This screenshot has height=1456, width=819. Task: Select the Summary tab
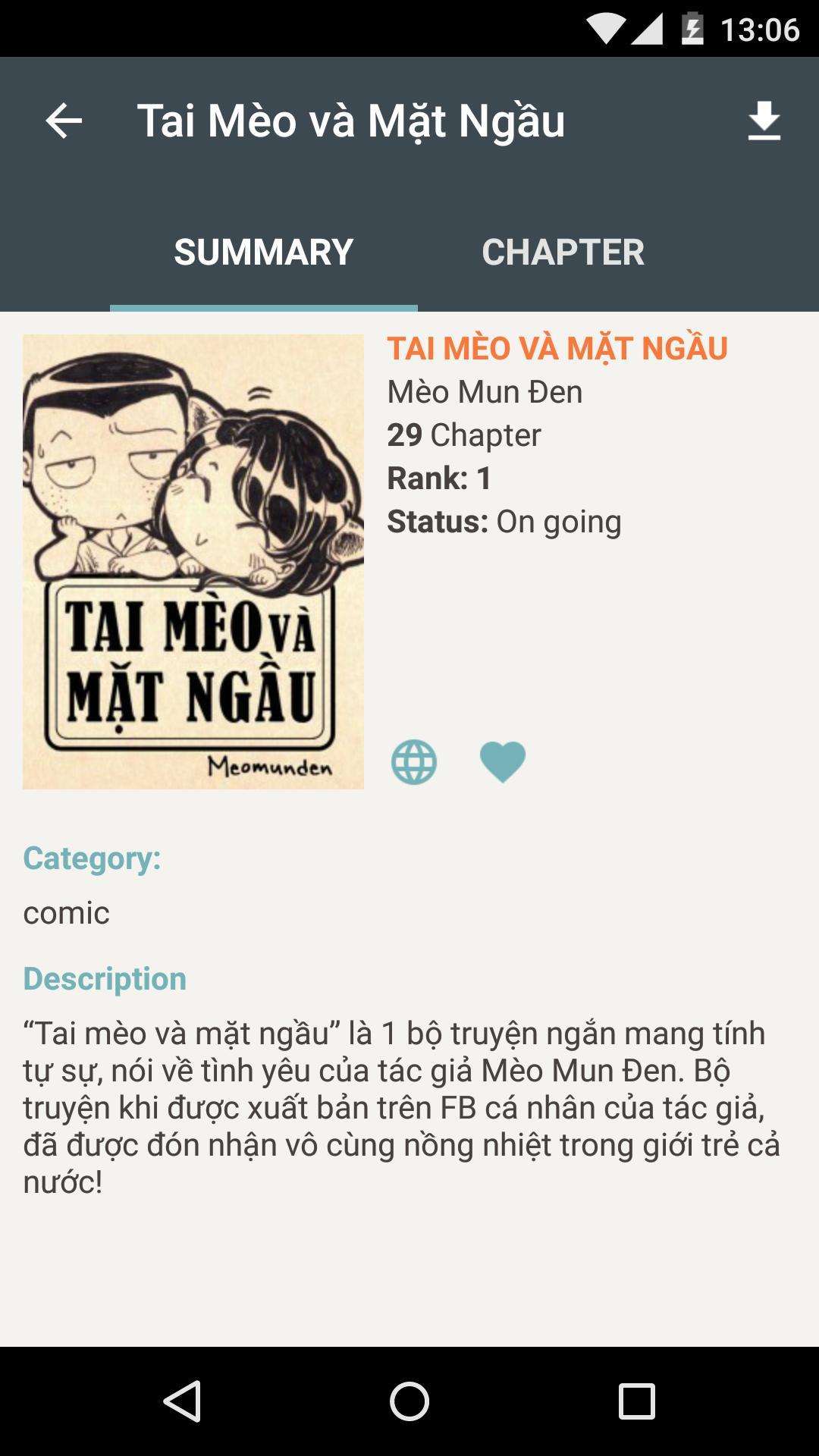coord(263,253)
